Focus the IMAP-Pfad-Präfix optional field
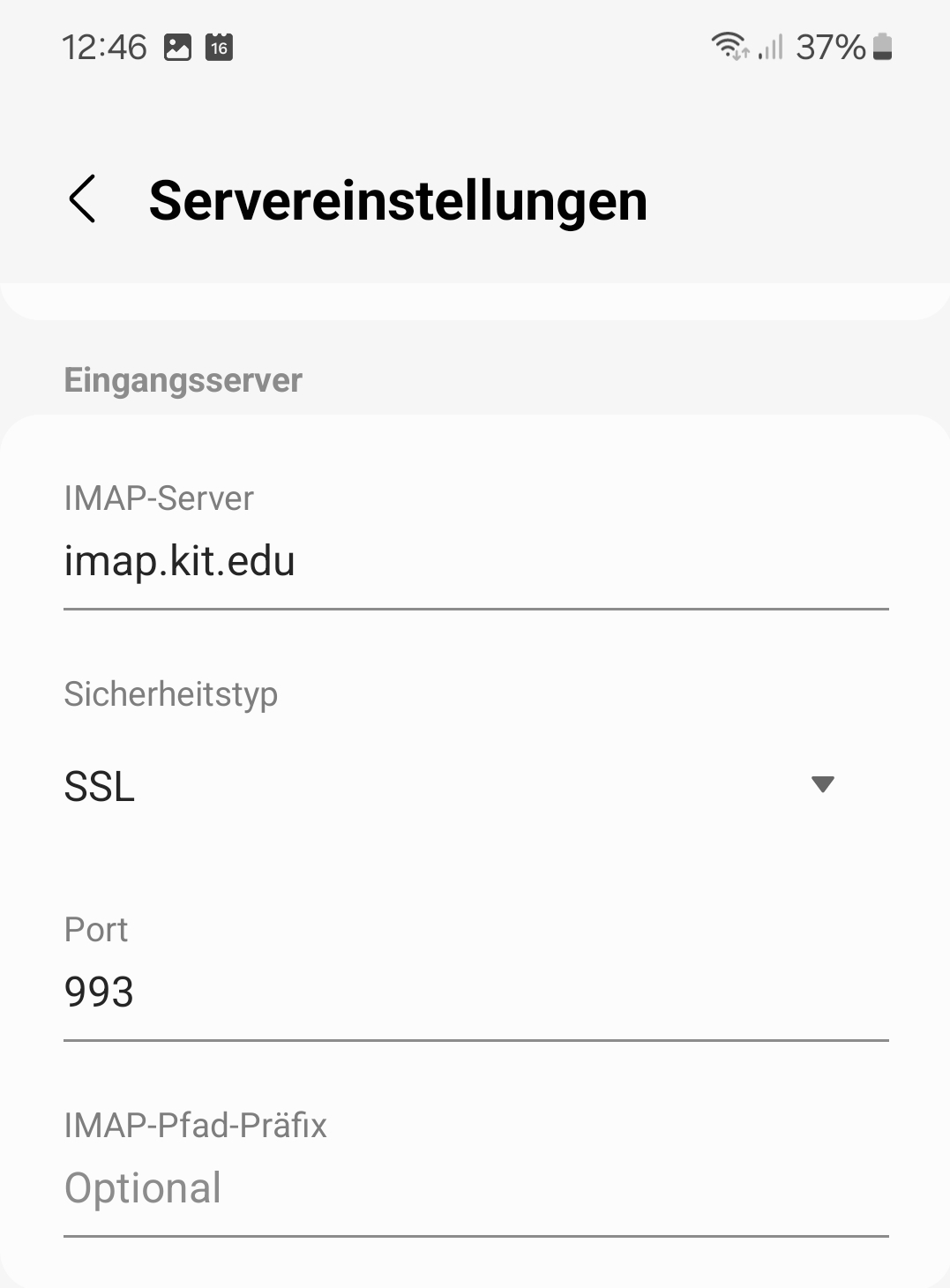Image resolution: width=950 pixels, height=1288 pixels. [x=475, y=1188]
